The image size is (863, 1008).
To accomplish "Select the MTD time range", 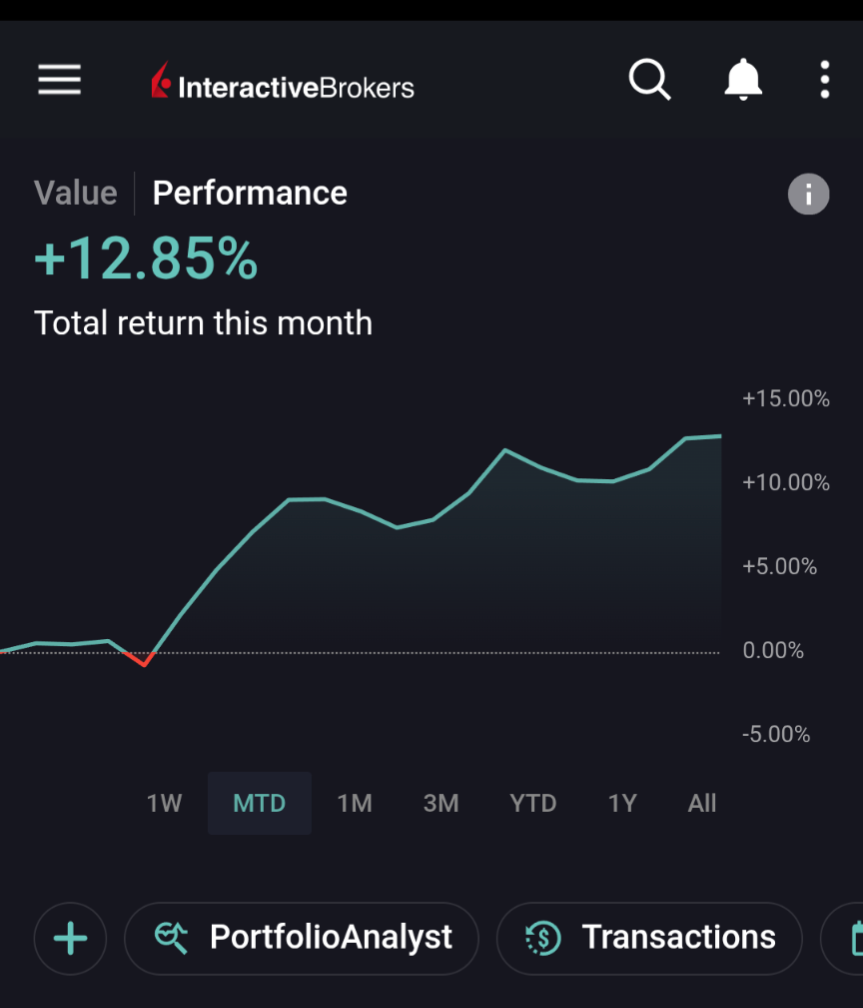I will pos(259,803).
